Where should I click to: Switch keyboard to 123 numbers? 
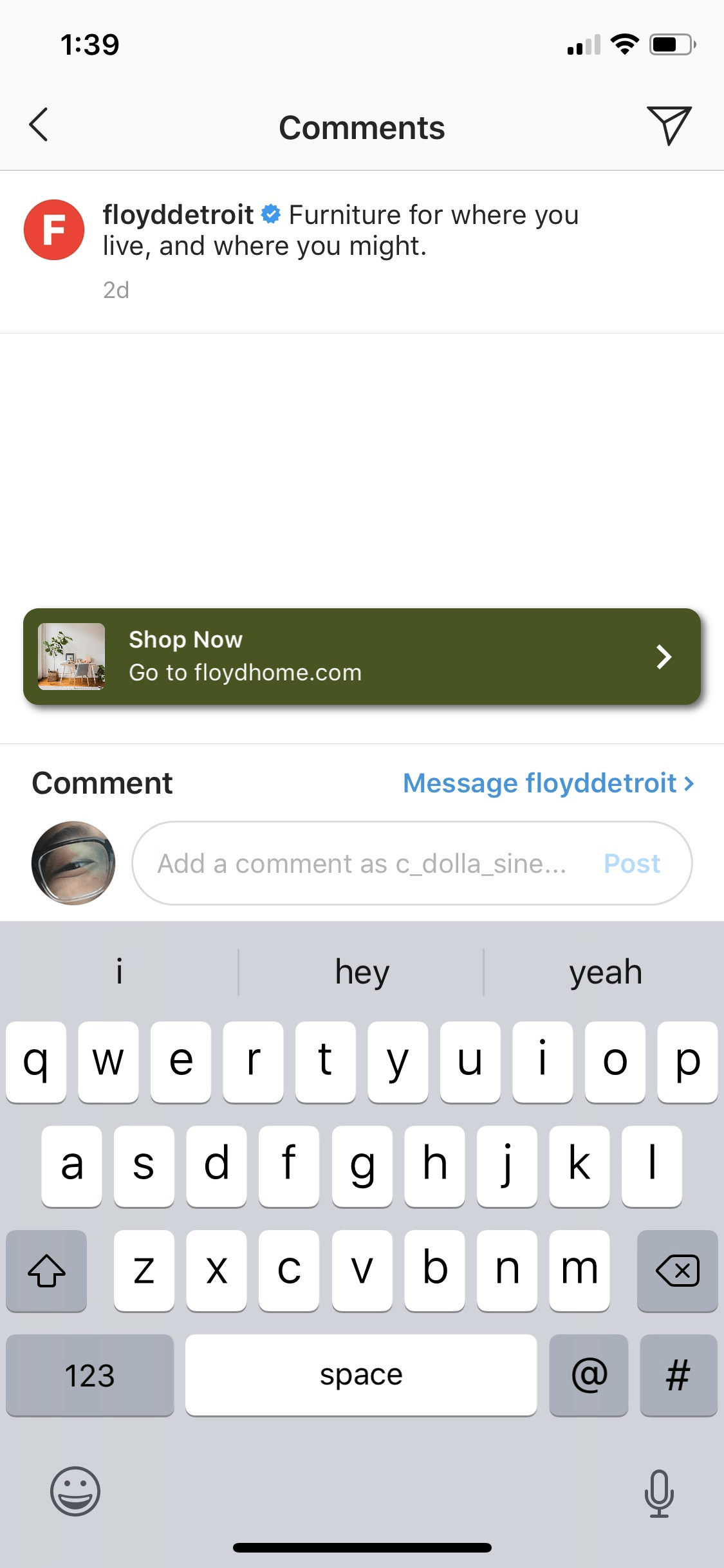click(x=90, y=1376)
